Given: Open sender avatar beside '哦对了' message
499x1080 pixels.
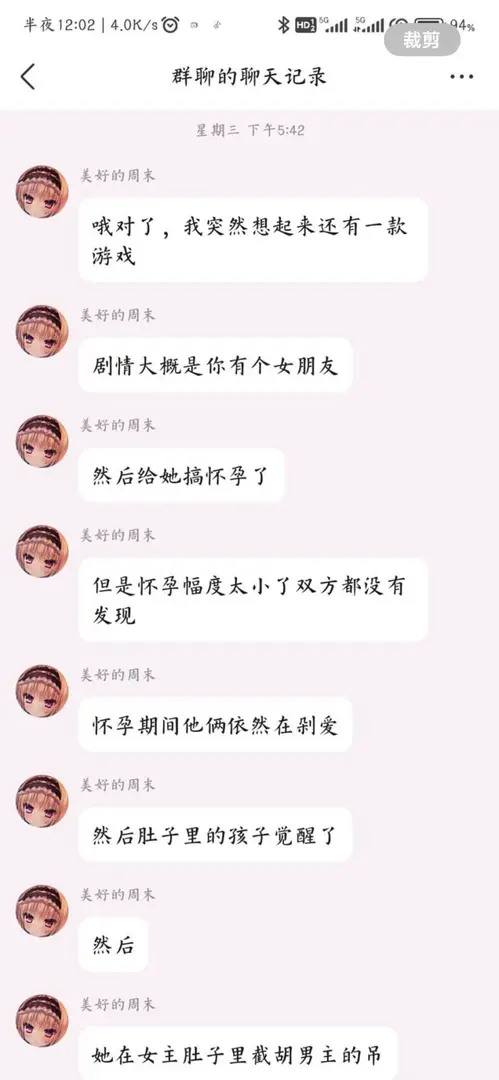Looking at the screenshot, I should (x=42, y=191).
